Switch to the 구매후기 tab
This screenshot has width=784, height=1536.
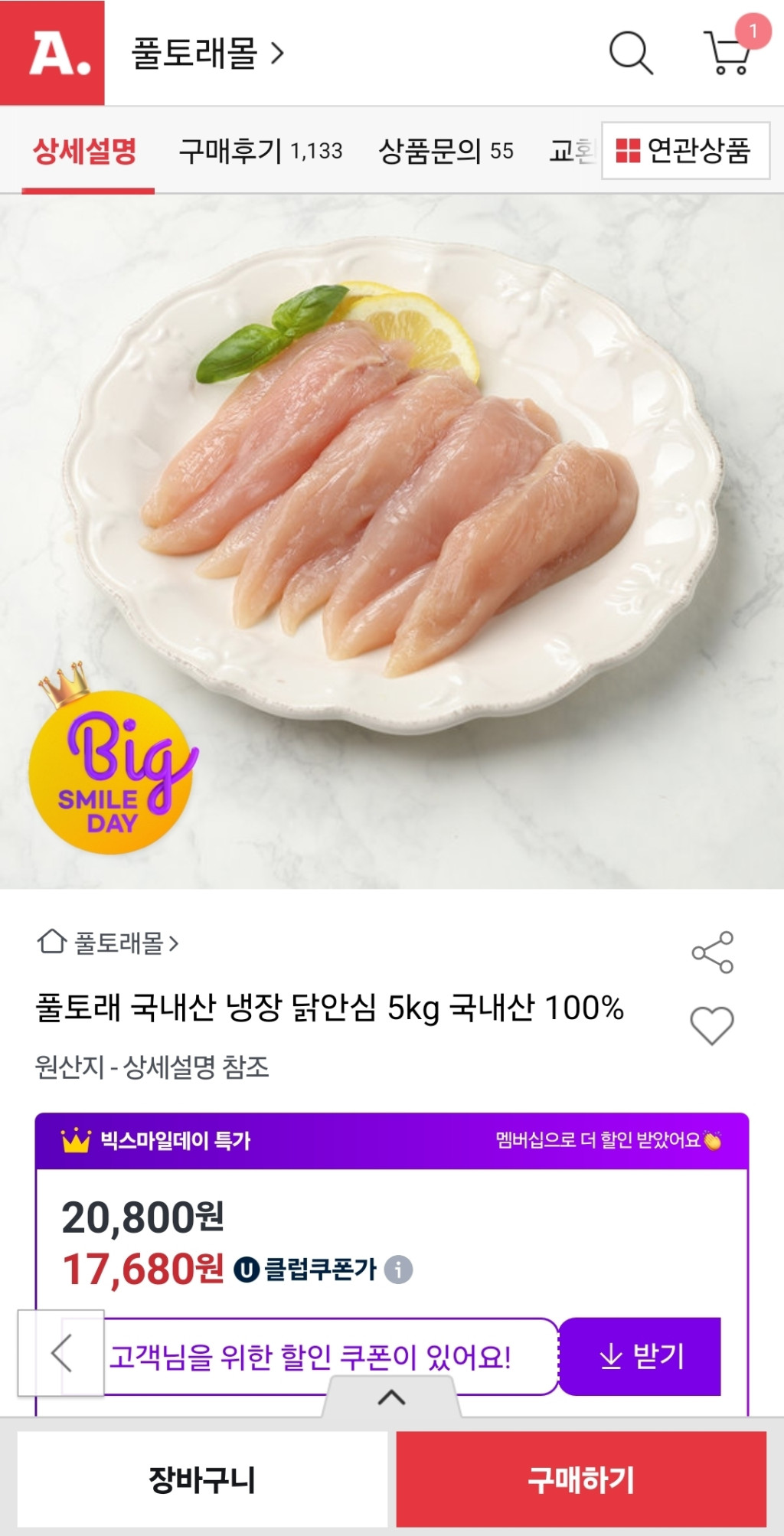[x=260, y=151]
